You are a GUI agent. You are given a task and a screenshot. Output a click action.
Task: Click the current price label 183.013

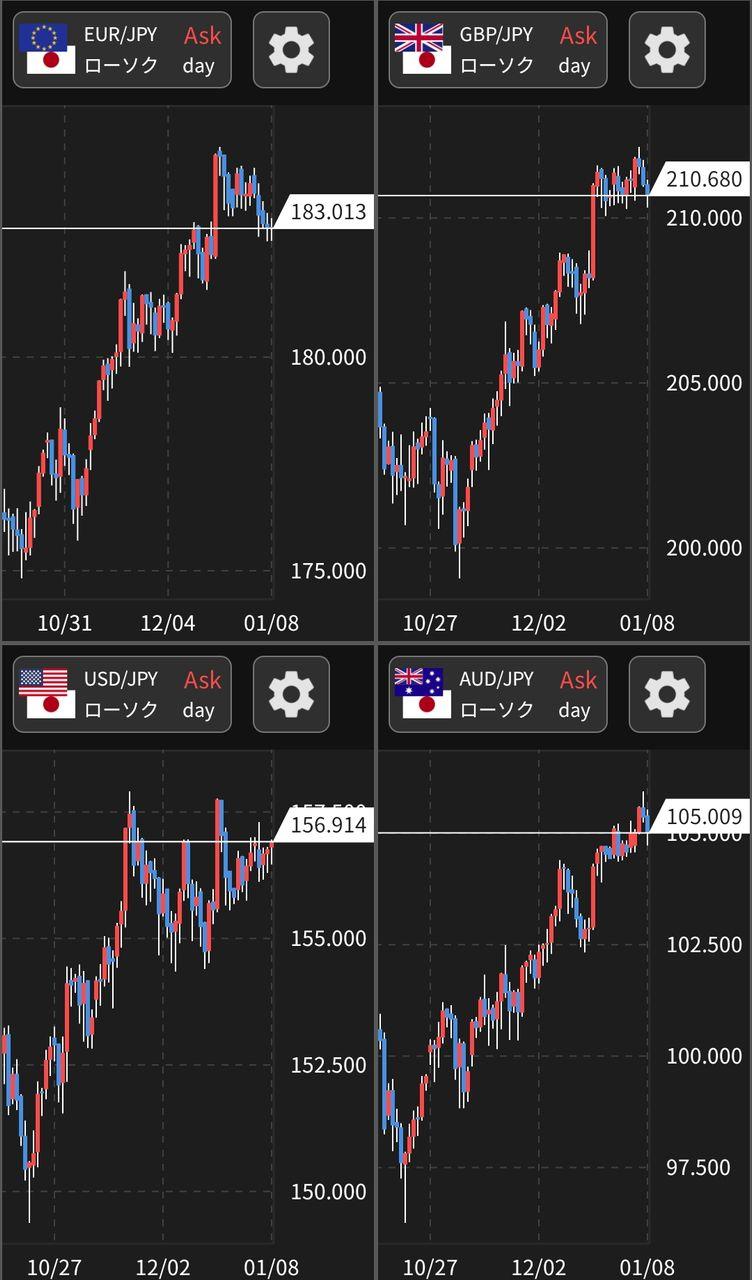328,212
